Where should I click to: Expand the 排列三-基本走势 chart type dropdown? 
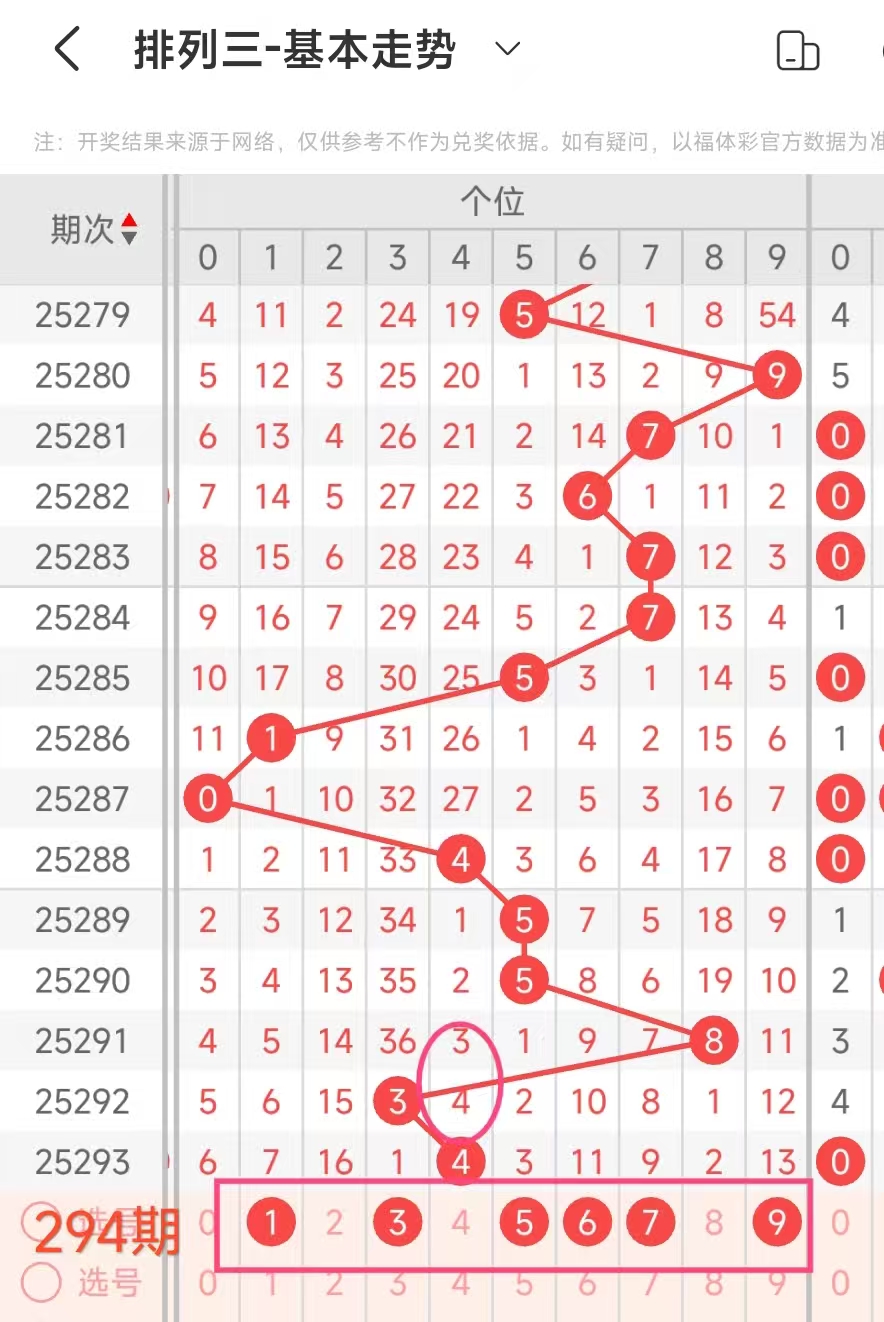click(x=508, y=49)
